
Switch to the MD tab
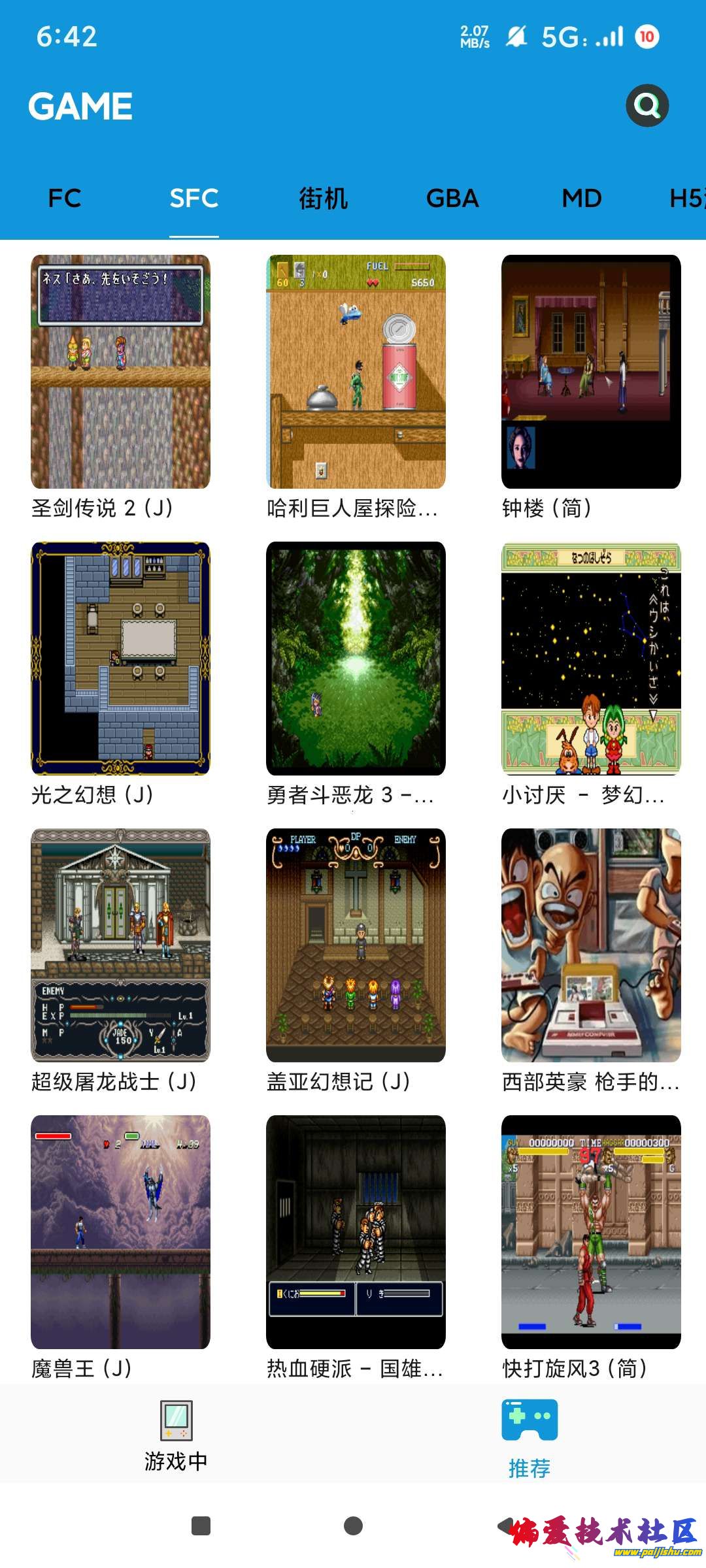pos(581,198)
